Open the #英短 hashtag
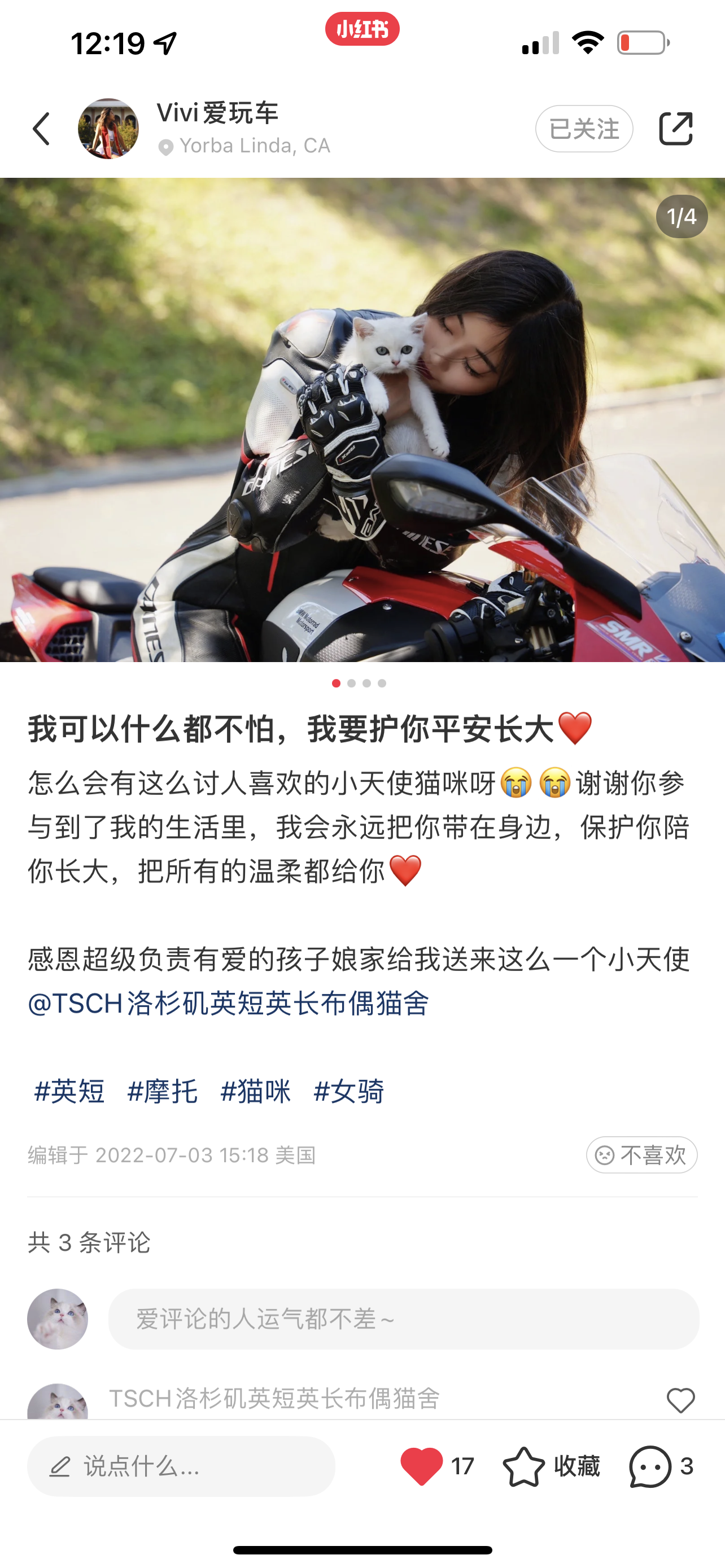This screenshot has height=1568, width=725. (x=69, y=1091)
